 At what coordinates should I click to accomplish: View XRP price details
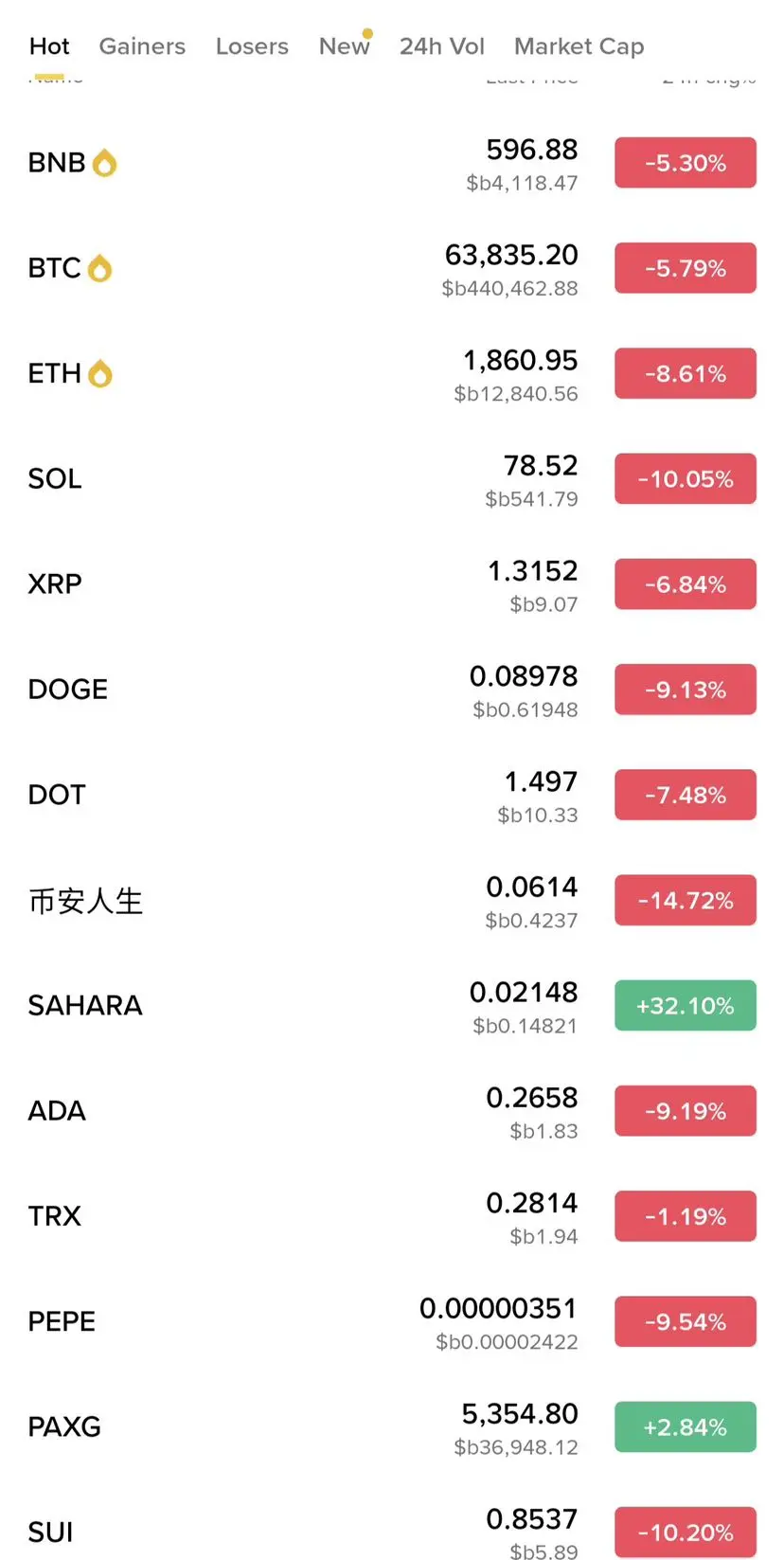click(55, 584)
